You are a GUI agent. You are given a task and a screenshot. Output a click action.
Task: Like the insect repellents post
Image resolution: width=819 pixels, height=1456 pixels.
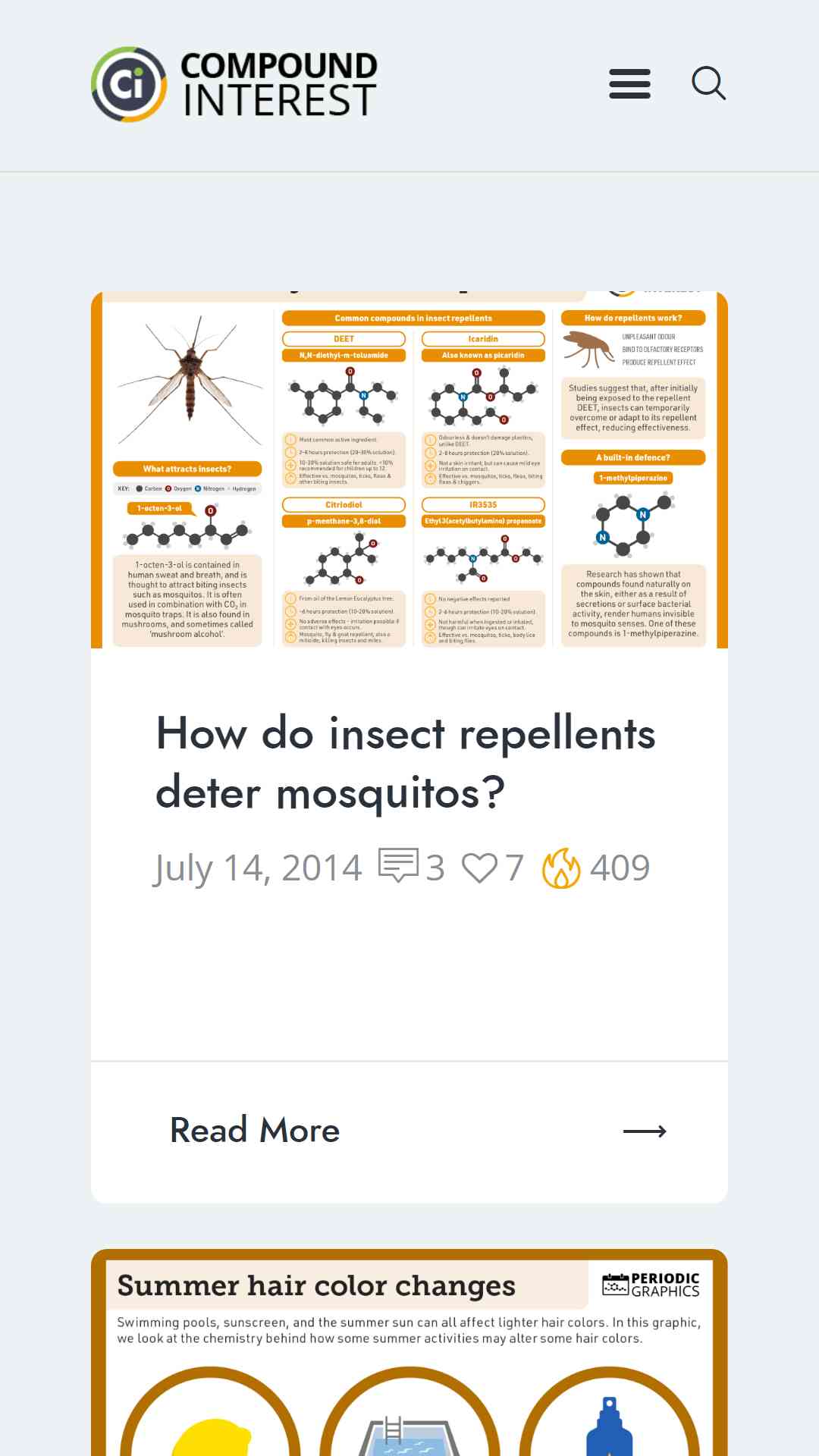(480, 868)
